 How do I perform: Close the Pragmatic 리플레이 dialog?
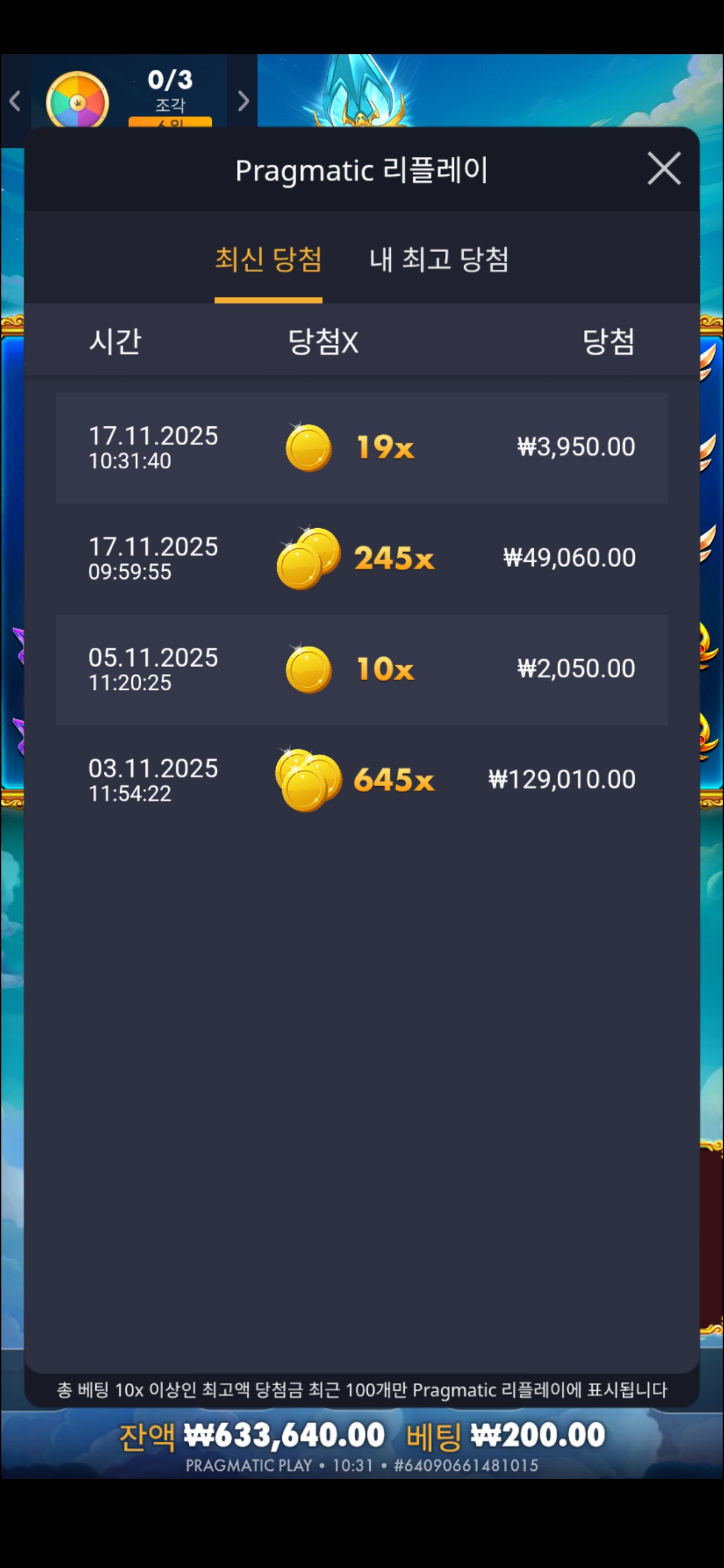pyautogui.click(x=664, y=168)
